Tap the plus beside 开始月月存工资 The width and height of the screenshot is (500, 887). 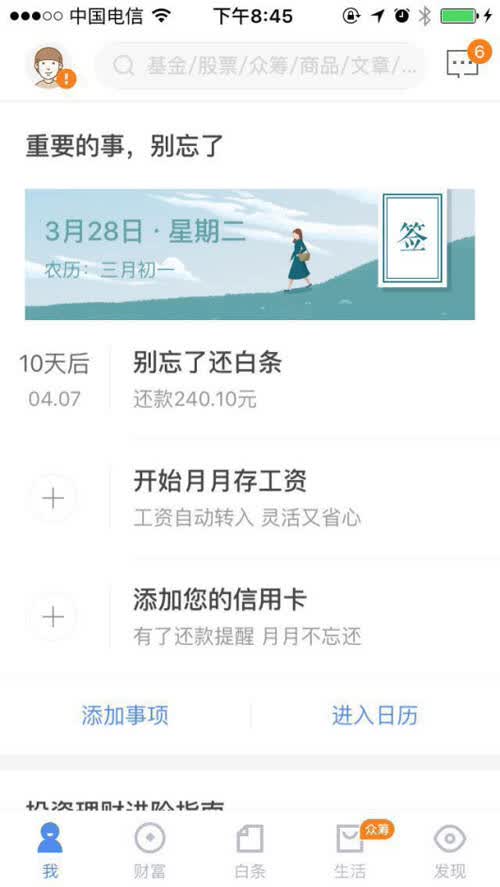53,498
